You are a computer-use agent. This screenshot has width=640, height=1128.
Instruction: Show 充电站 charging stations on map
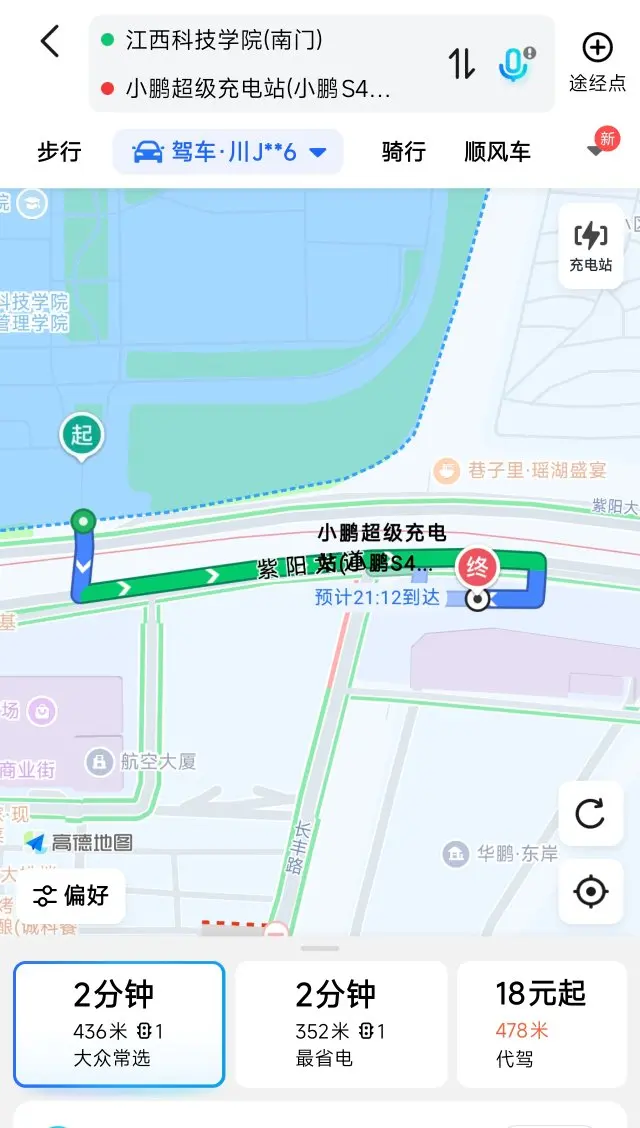click(591, 246)
